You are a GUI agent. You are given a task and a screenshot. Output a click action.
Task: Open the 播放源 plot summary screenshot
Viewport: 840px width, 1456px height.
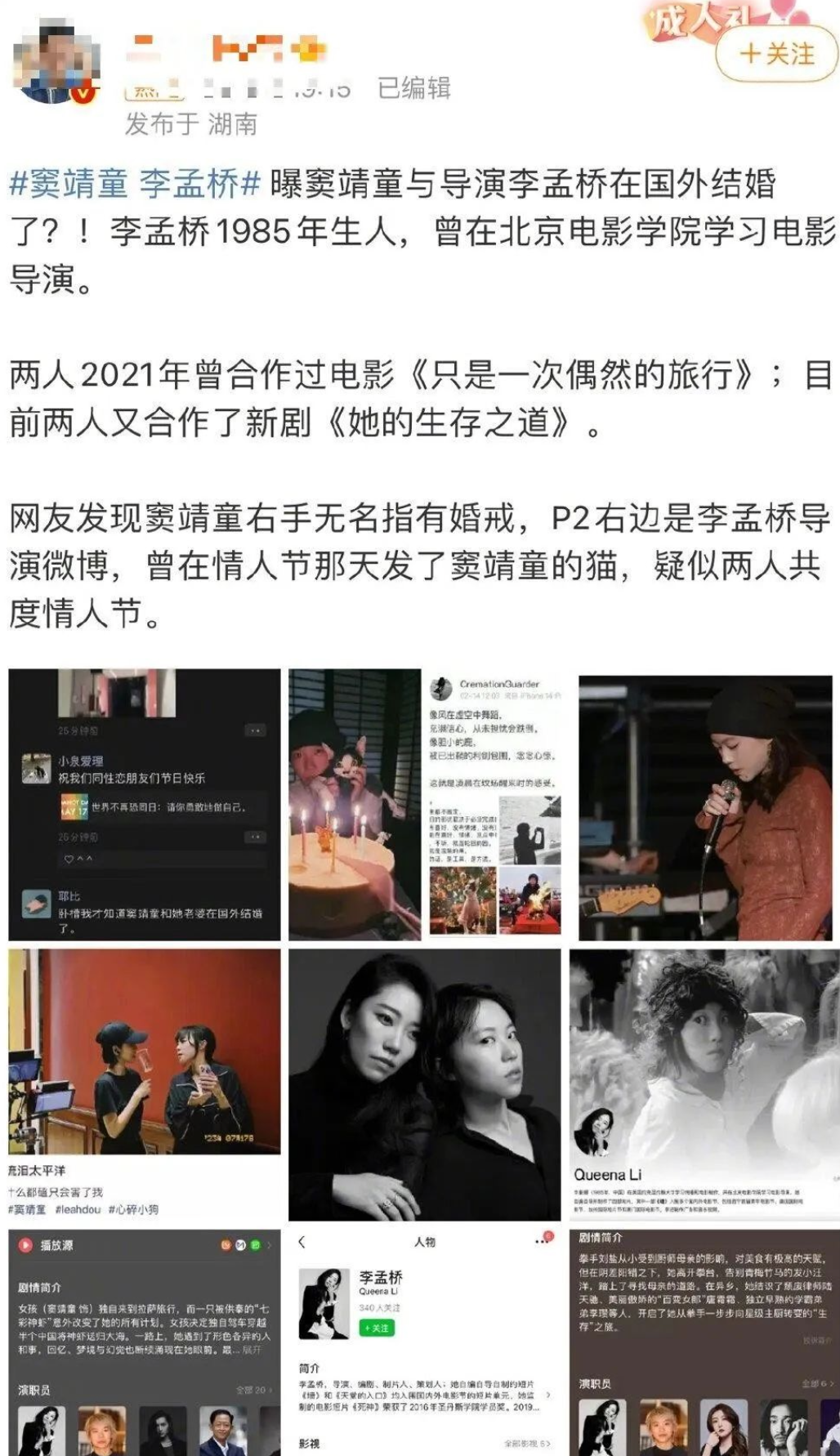(x=145, y=1342)
